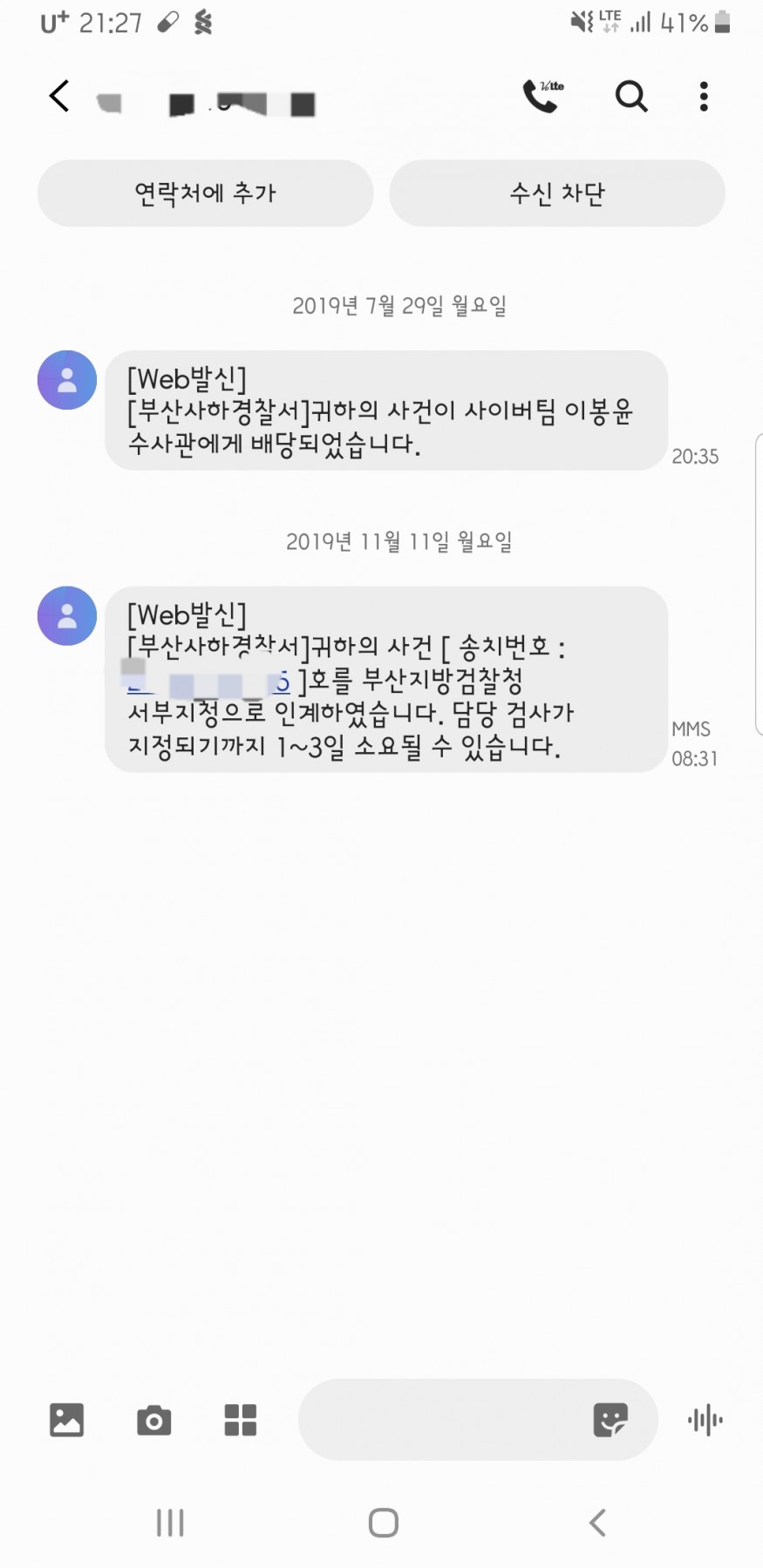The image size is (763, 1568).
Task: Open the sticker and emoji picker
Action: tap(610, 1420)
